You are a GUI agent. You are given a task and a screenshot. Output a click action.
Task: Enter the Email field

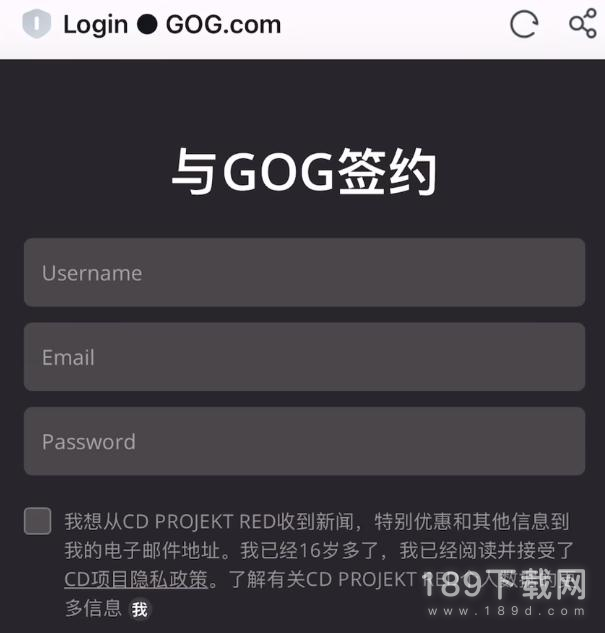click(x=304, y=357)
